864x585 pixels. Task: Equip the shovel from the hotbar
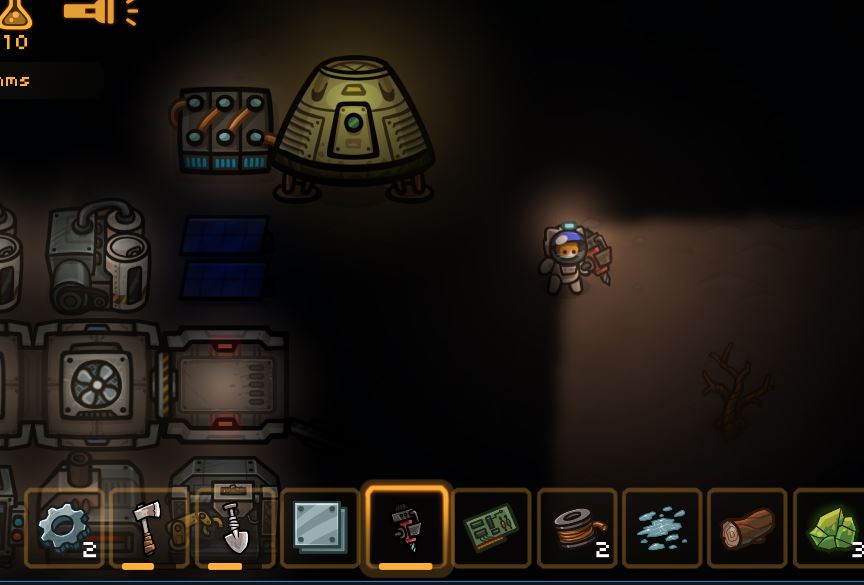[234, 527]
